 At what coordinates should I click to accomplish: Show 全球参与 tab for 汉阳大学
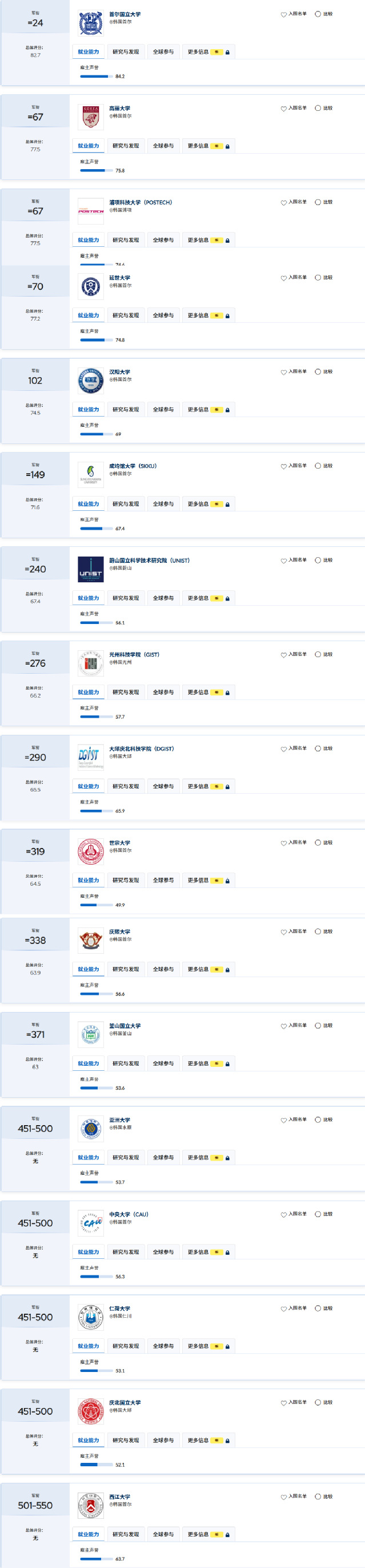coord(163,410)
